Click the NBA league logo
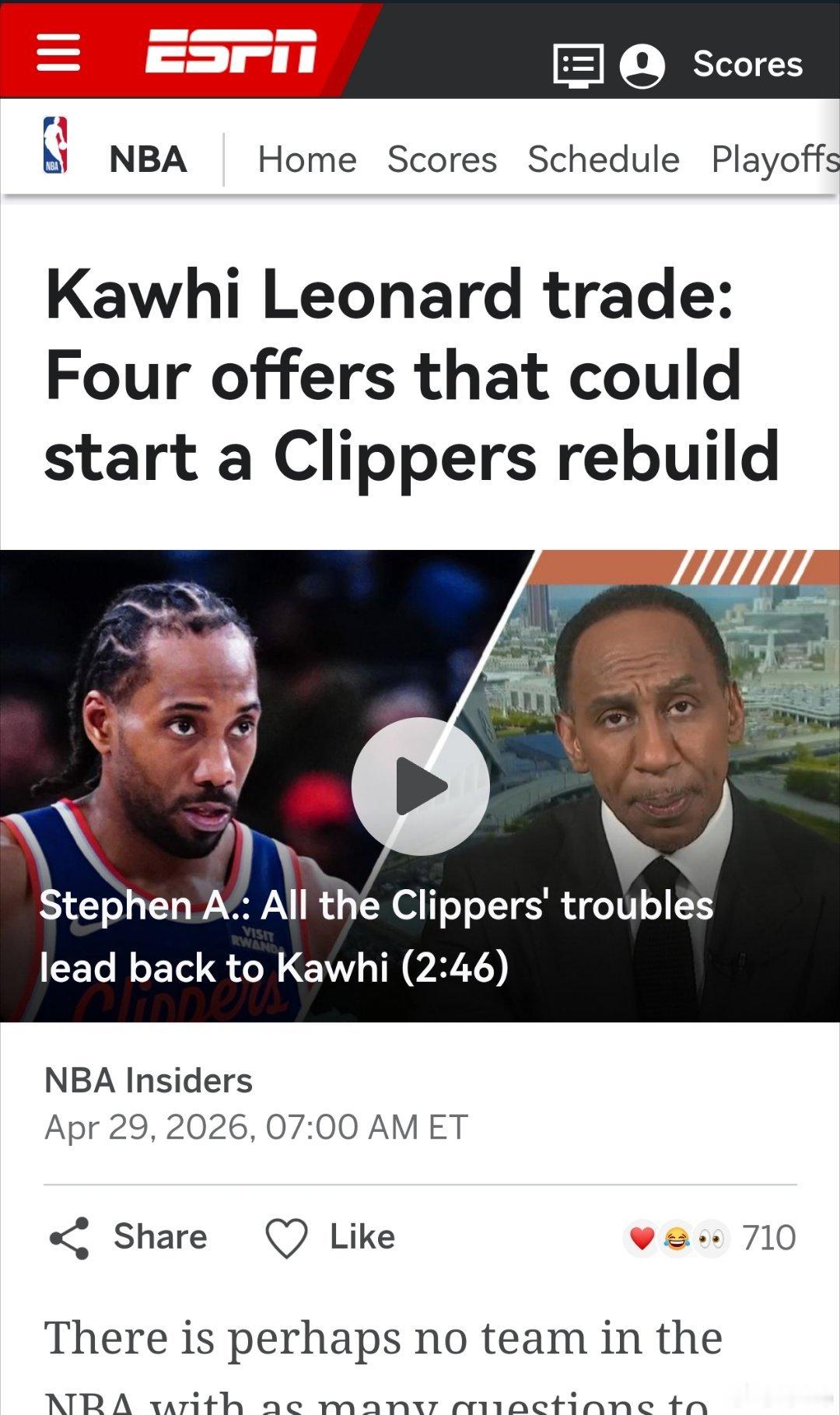 (x=54, y=145)
